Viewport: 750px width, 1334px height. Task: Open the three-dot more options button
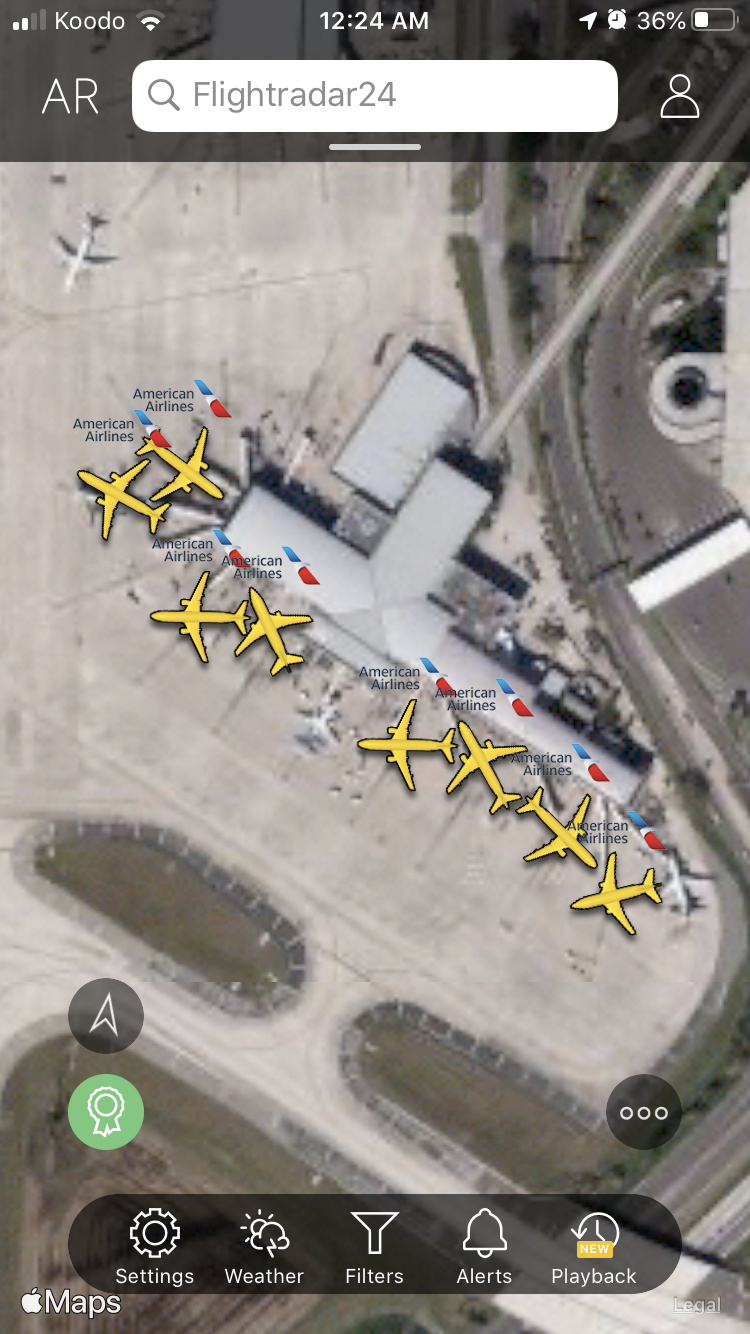point(644,1113)
